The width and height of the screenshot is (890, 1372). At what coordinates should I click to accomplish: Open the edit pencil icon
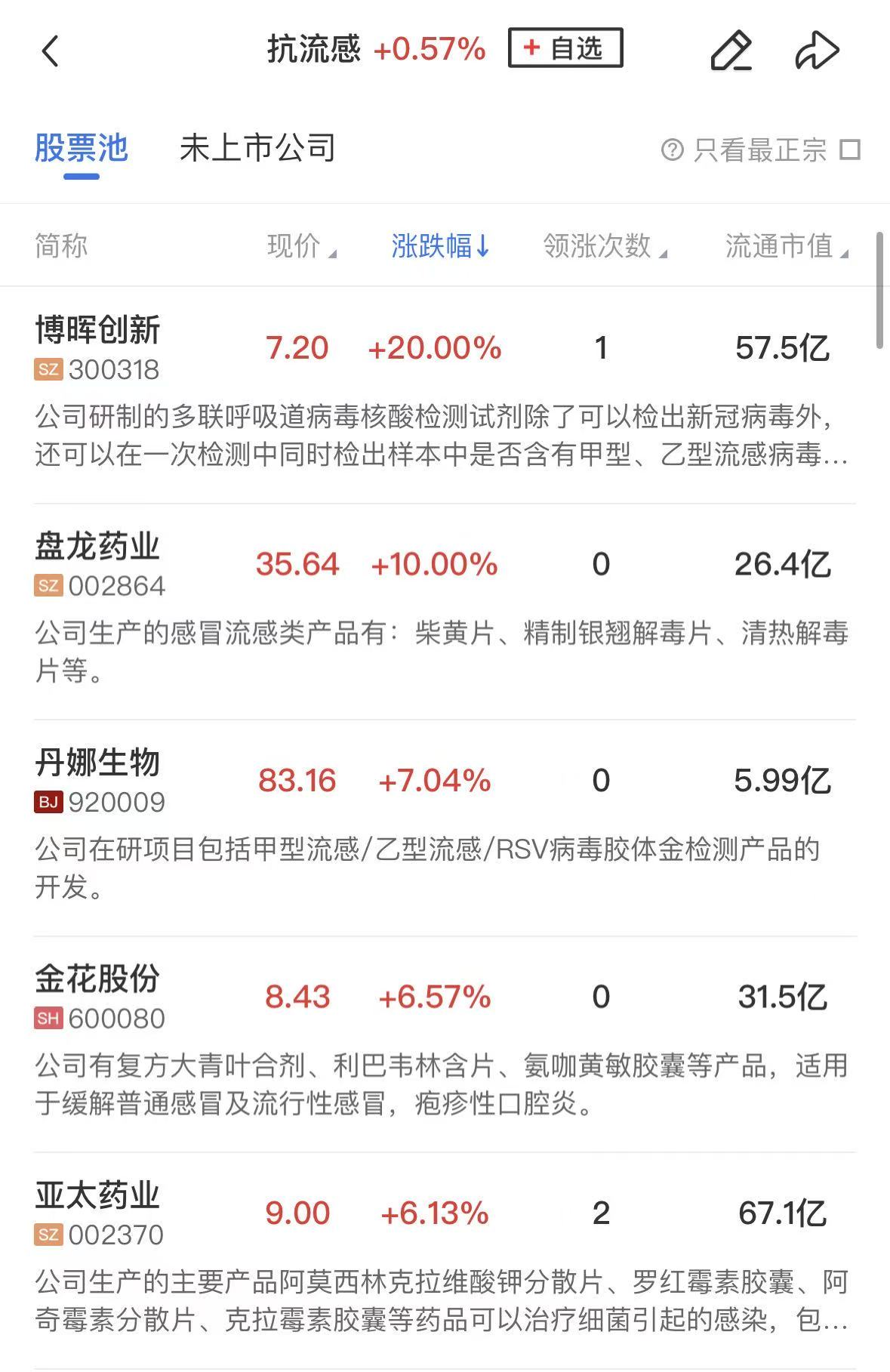(731, 51)
